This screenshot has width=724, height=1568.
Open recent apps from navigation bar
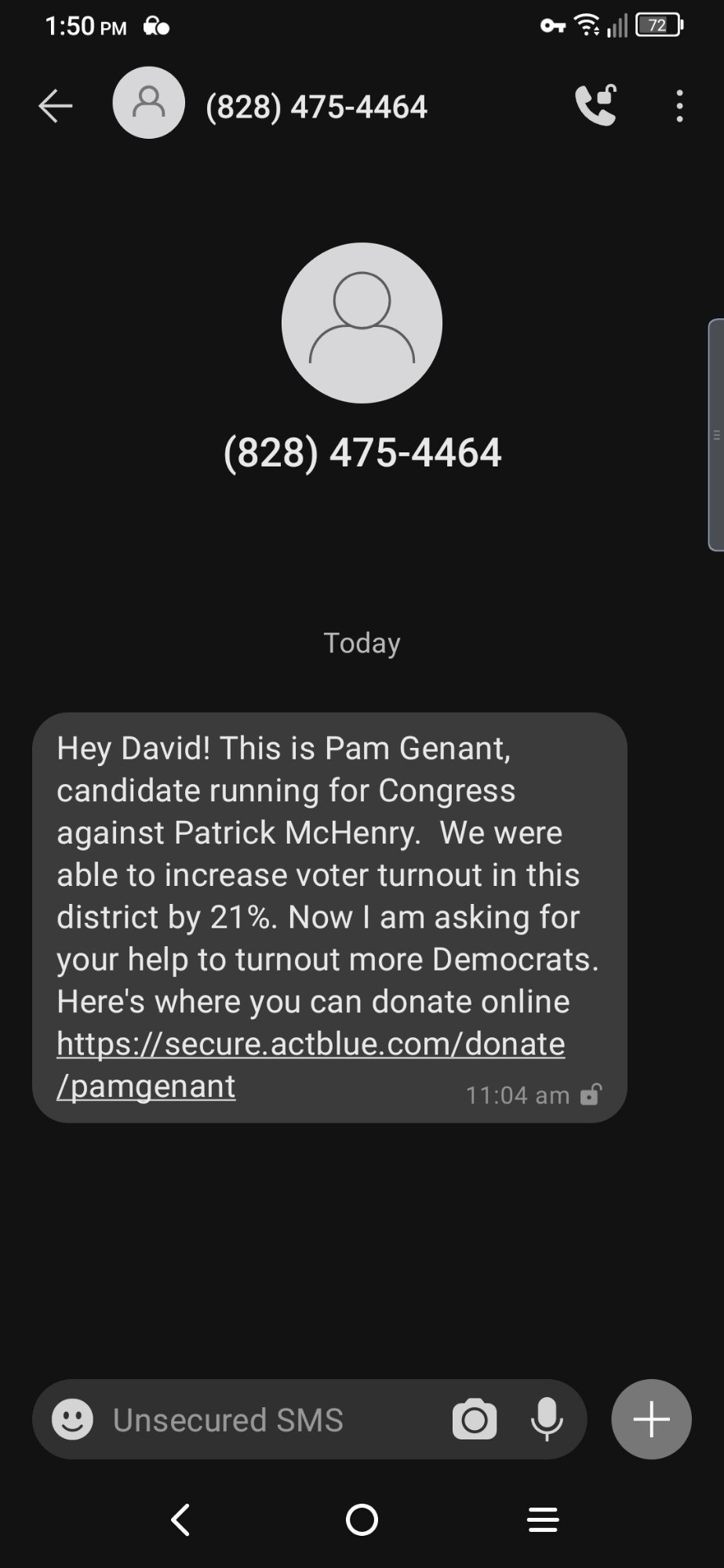[x=543, y=1520]
